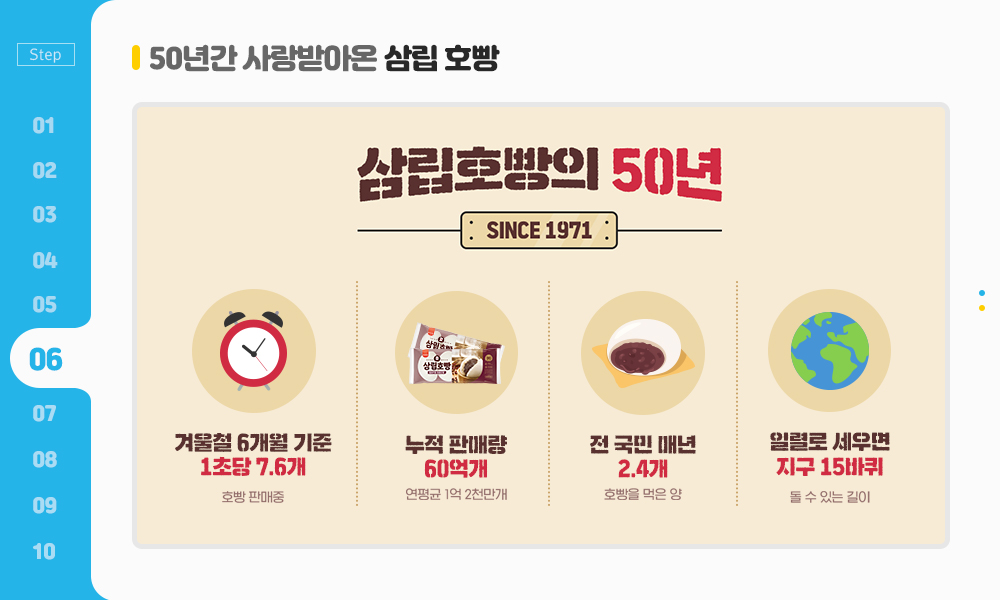The height and width of the screenshot is (600, 1000).
Task: Open step 08 in sidebar
Action: click(x=44, y=460)
